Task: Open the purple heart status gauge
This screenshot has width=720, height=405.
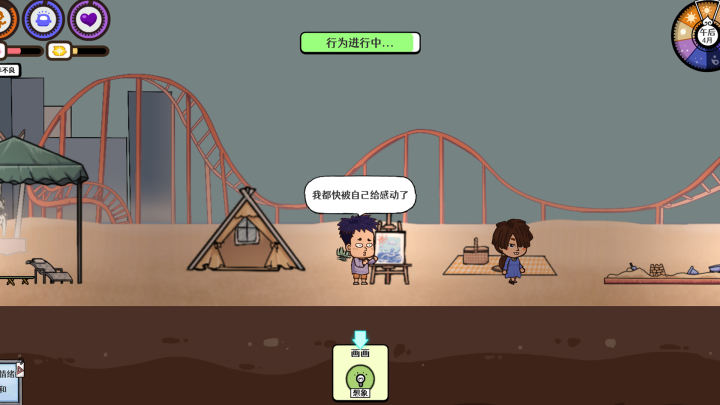Action: (x=89, y=19)
